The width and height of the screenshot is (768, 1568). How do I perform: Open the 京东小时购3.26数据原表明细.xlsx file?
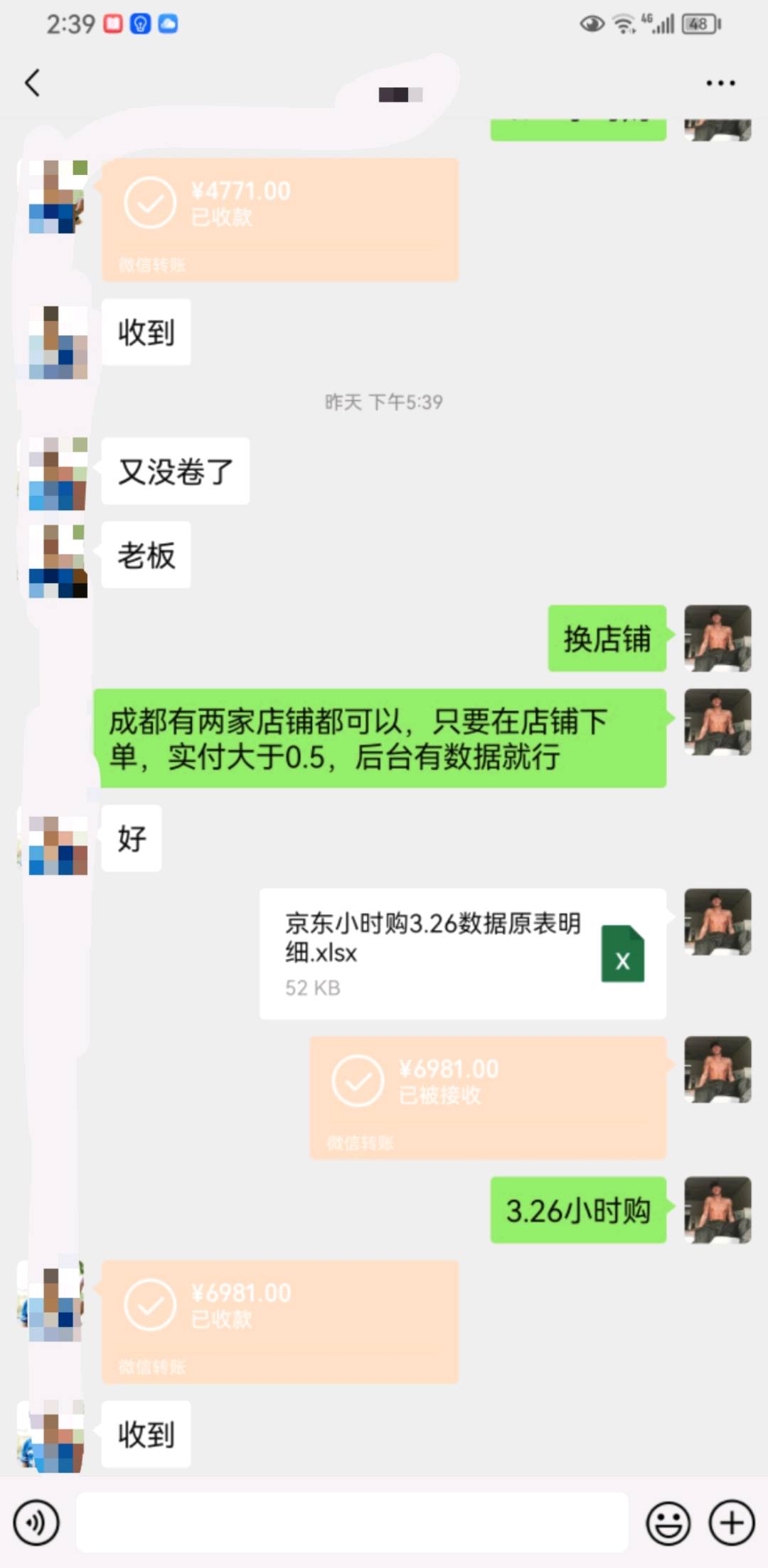463,953
